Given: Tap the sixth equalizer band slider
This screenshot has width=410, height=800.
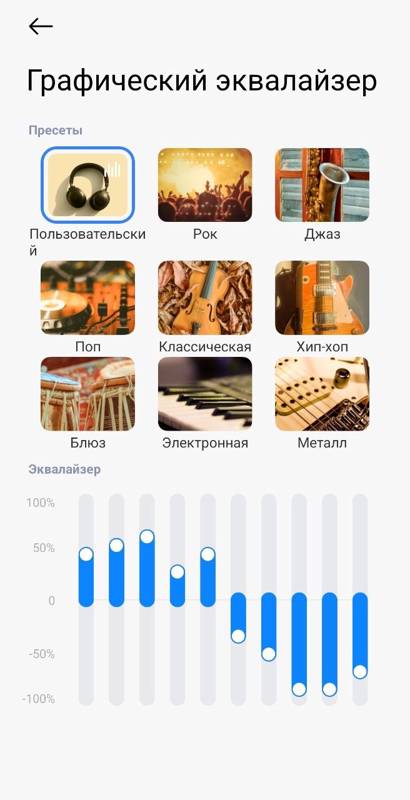Looking at the screenshot, I should tap(238, 636).
